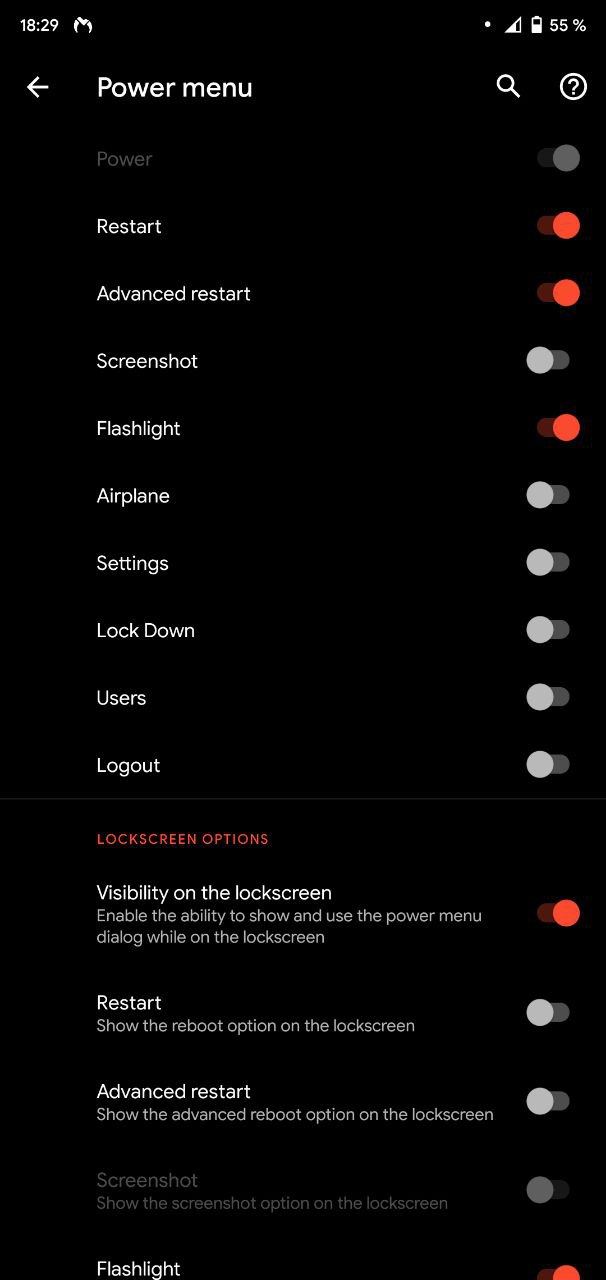The width and height of the screenshot is (606, 1280).
Task: Enable the Airplane option
Action: (x=548, y=495)
